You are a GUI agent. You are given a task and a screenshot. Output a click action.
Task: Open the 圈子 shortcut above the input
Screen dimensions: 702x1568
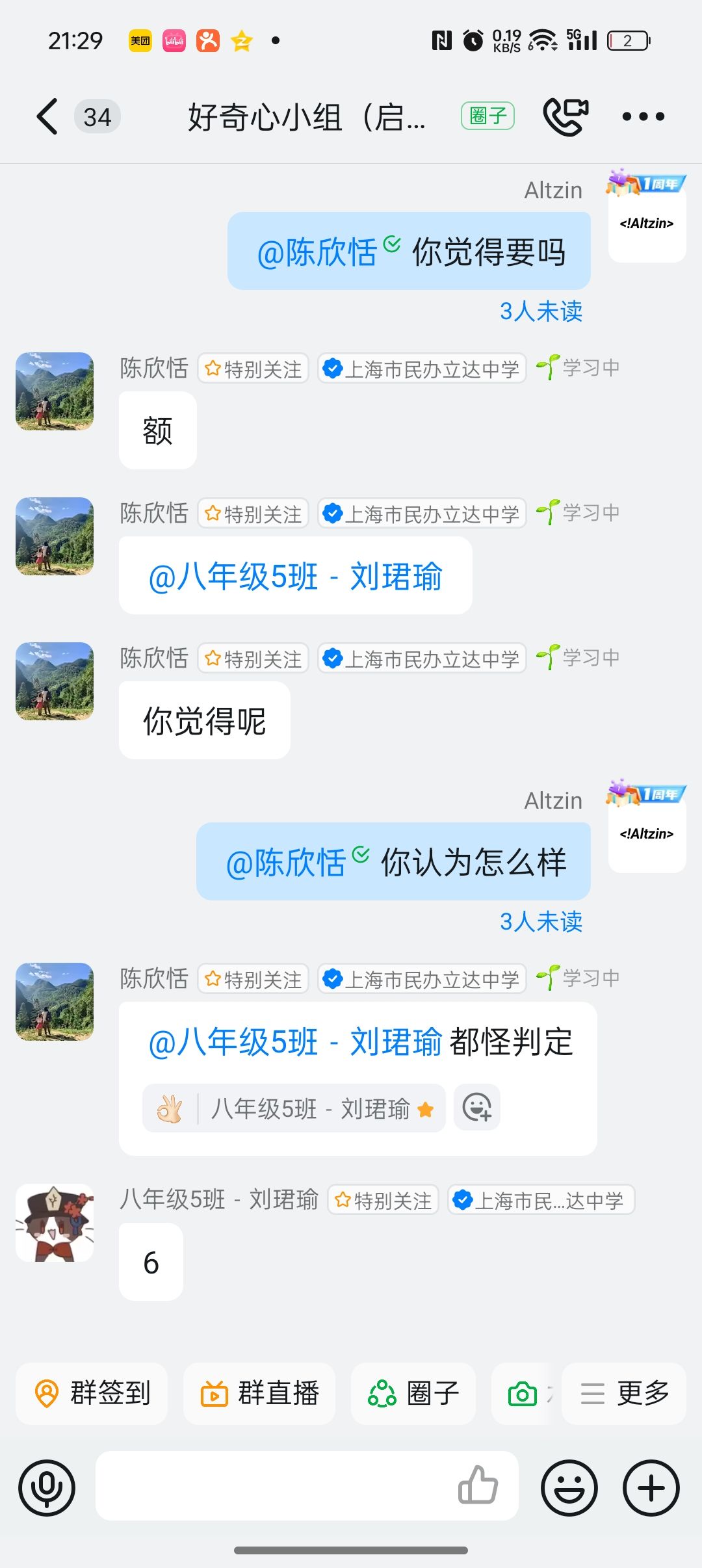(x=413, y=1393)
